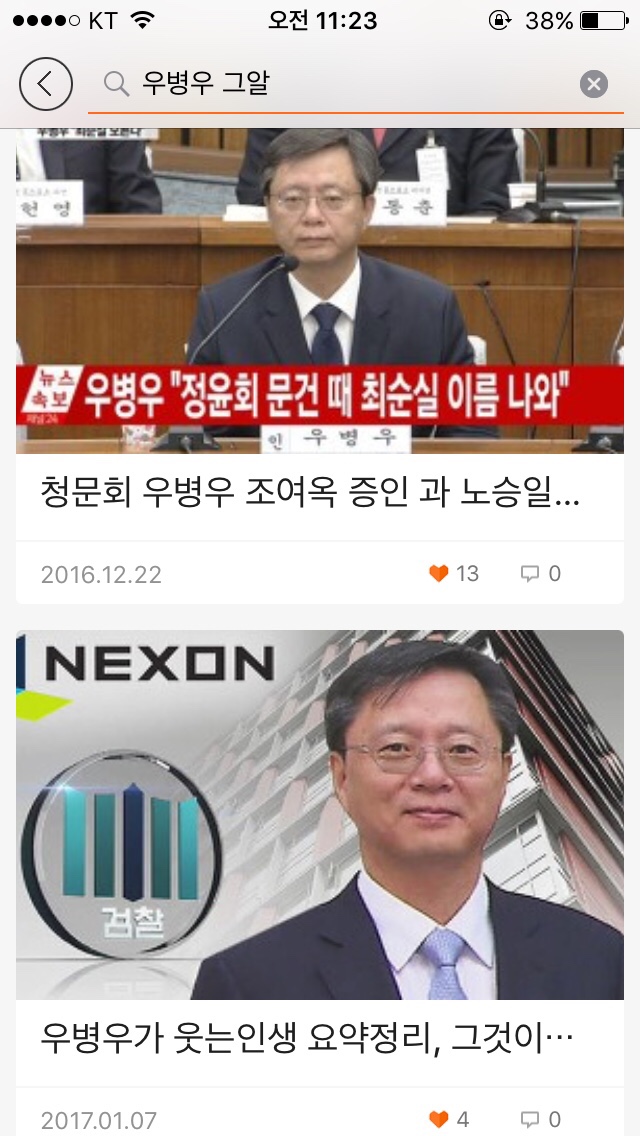640x1136 pixels.
Task: Open comments on the 2017.01.07 post
Action: coord(530,1119)
